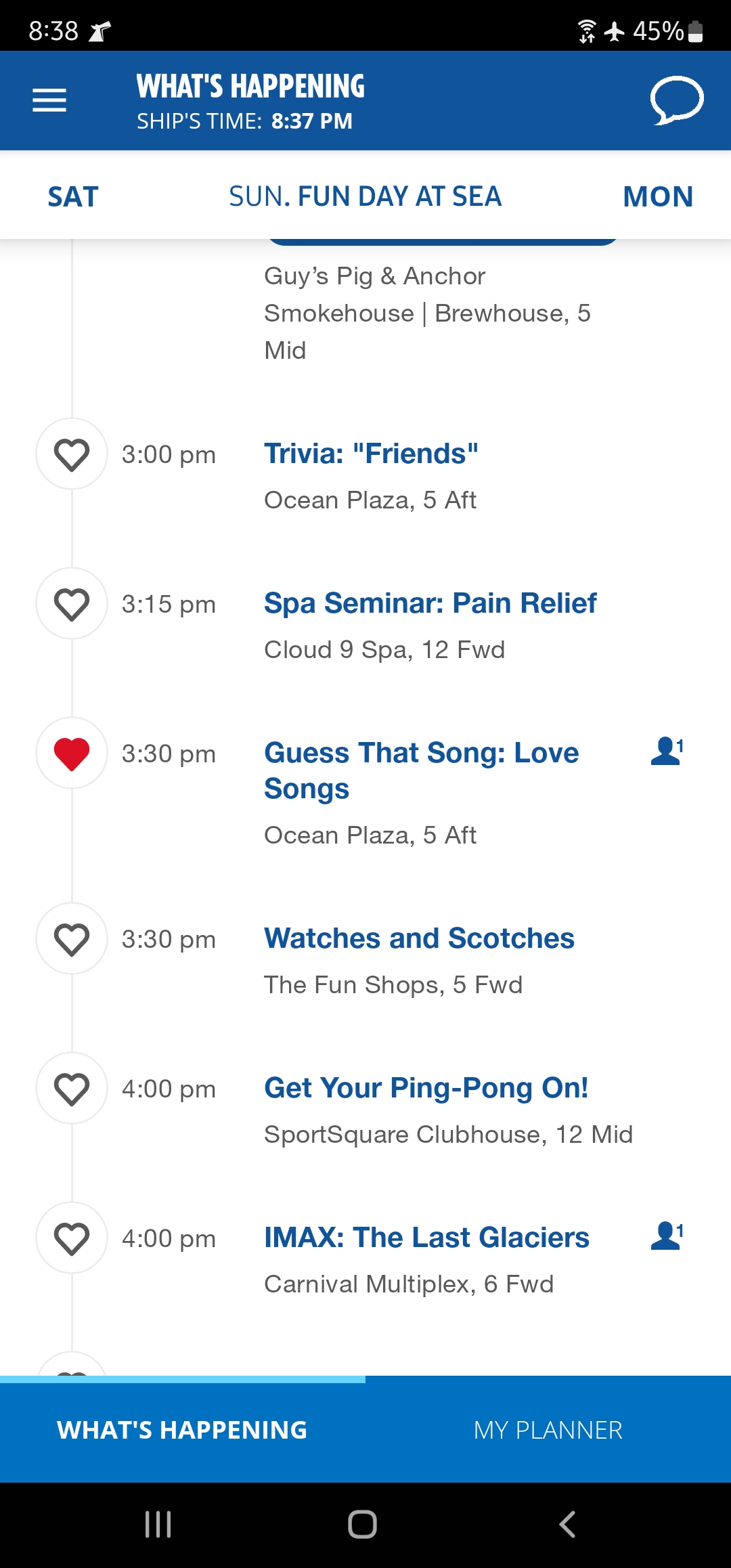This screenshot has width=731, height=1568.
Task: View attendee icon on Guess That Song
Action: point(667,751)
